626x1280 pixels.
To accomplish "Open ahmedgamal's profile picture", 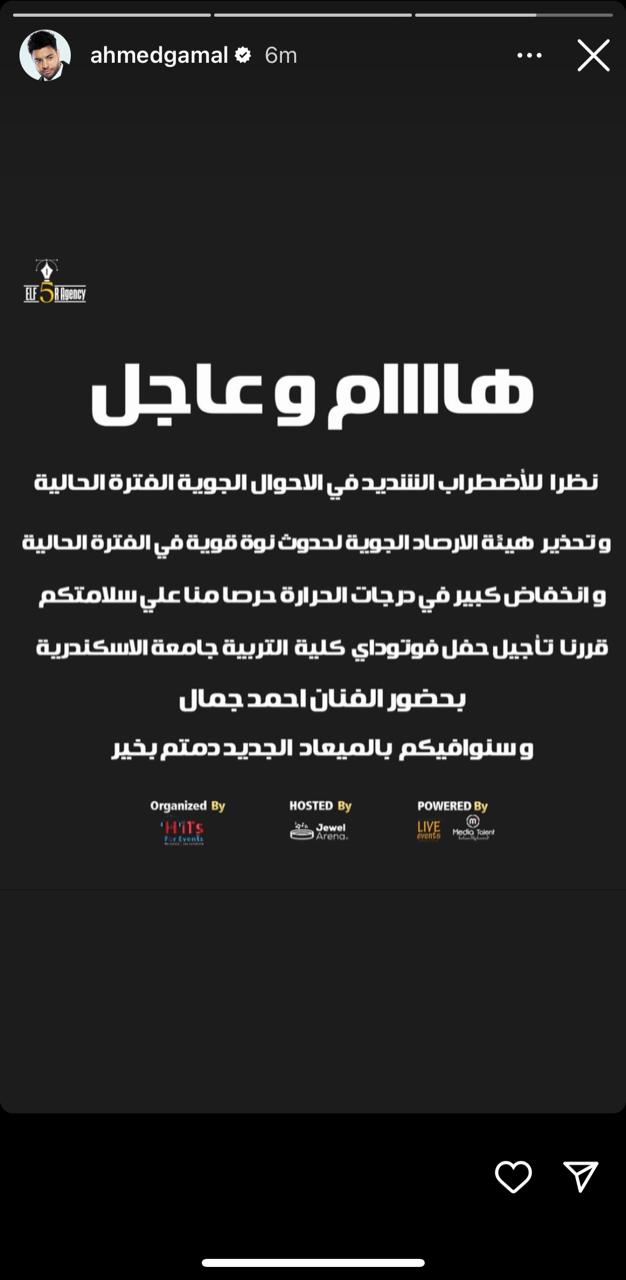I will (x=45, y=55).
